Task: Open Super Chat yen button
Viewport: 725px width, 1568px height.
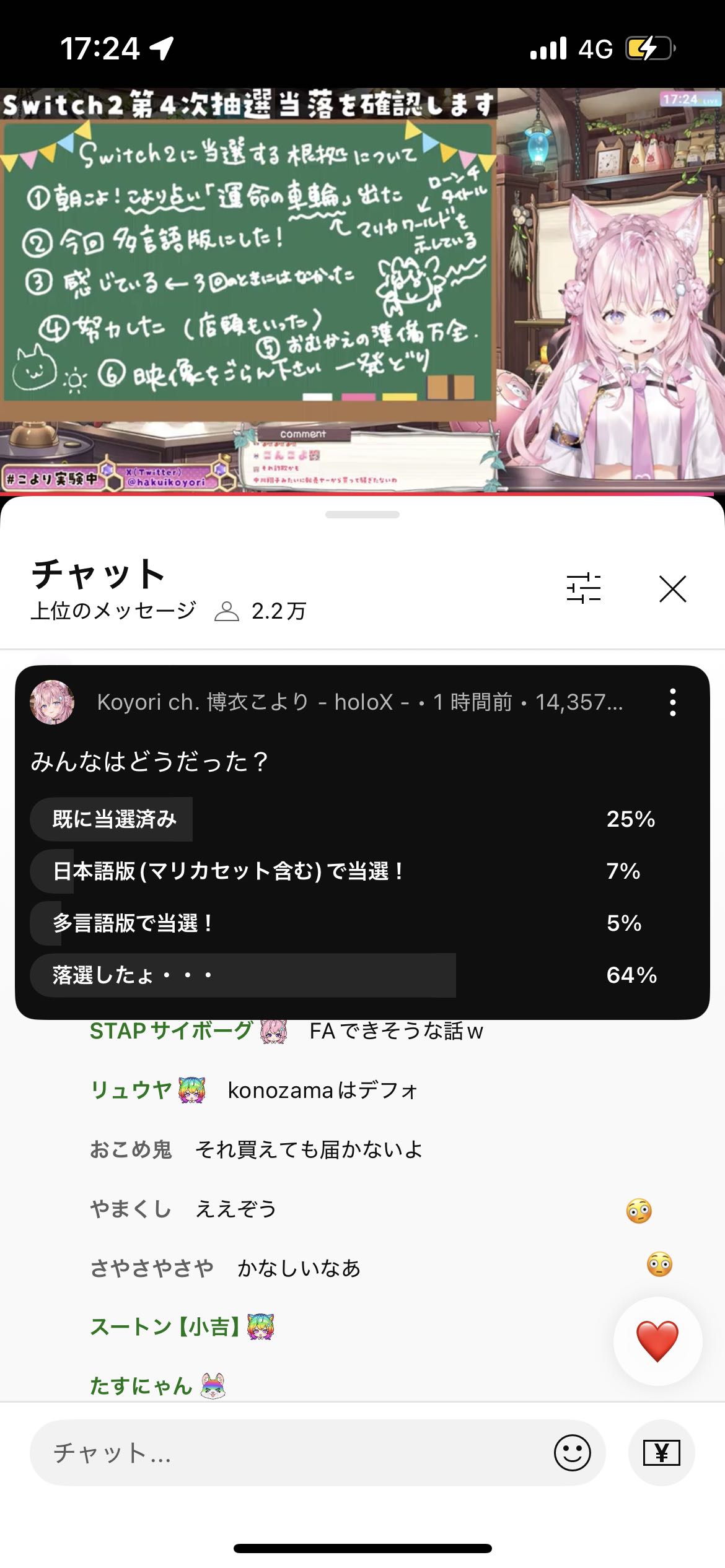Action: pos(661,1453)
